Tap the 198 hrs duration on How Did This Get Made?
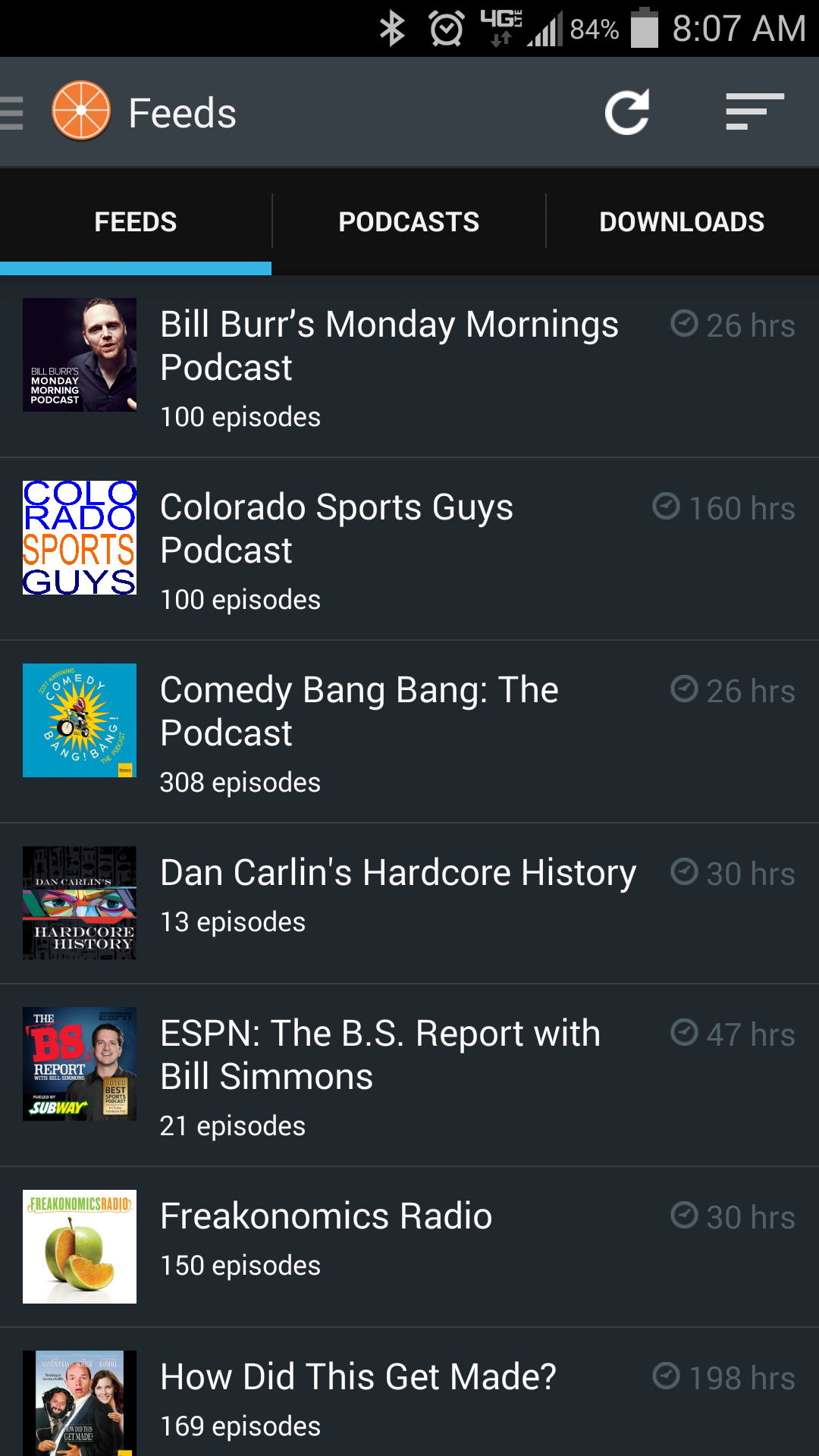The width and height of the screenshot is (819, 1456). point(742,1376)
